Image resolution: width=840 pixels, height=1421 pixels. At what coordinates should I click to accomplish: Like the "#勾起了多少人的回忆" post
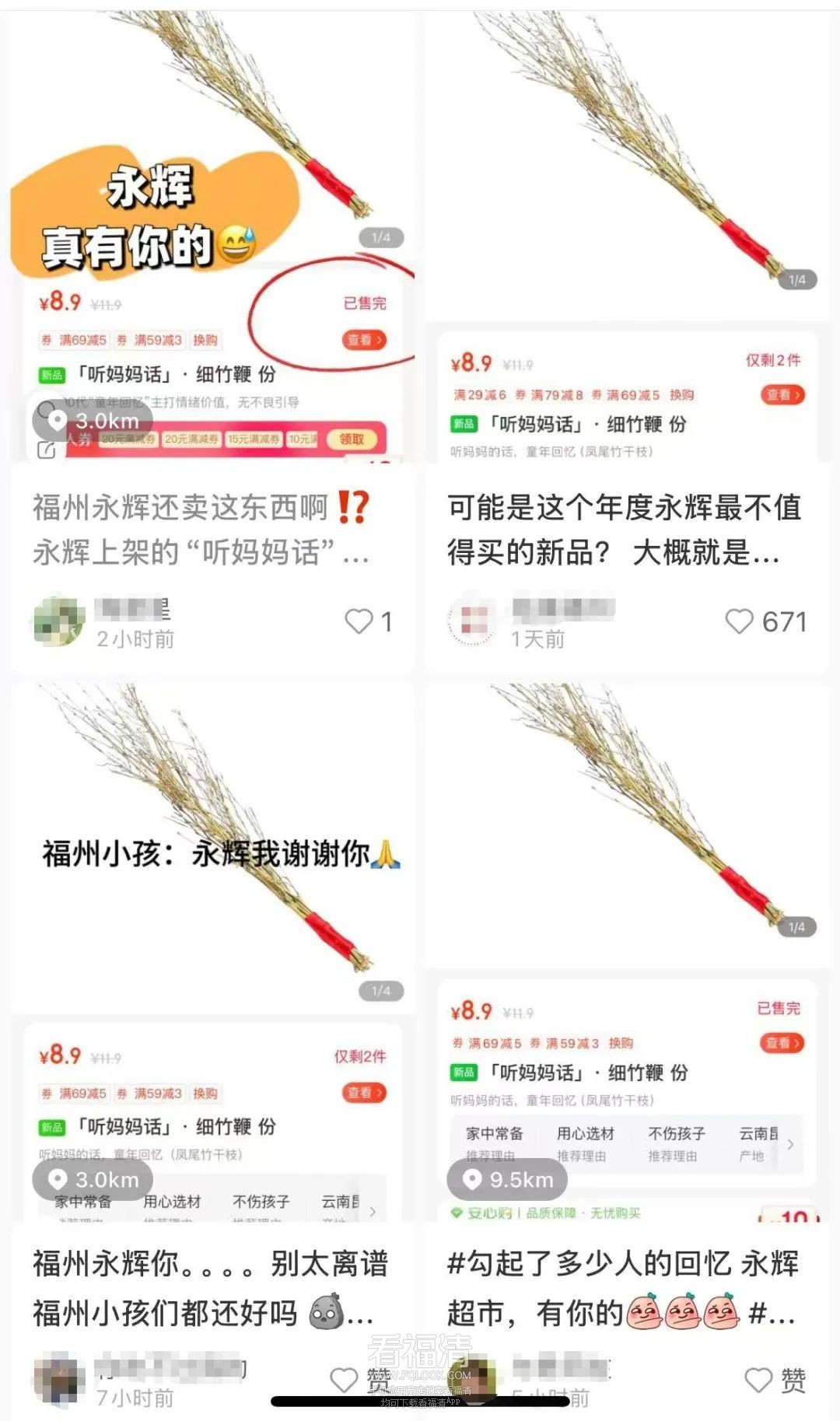tap(758, 1379)
